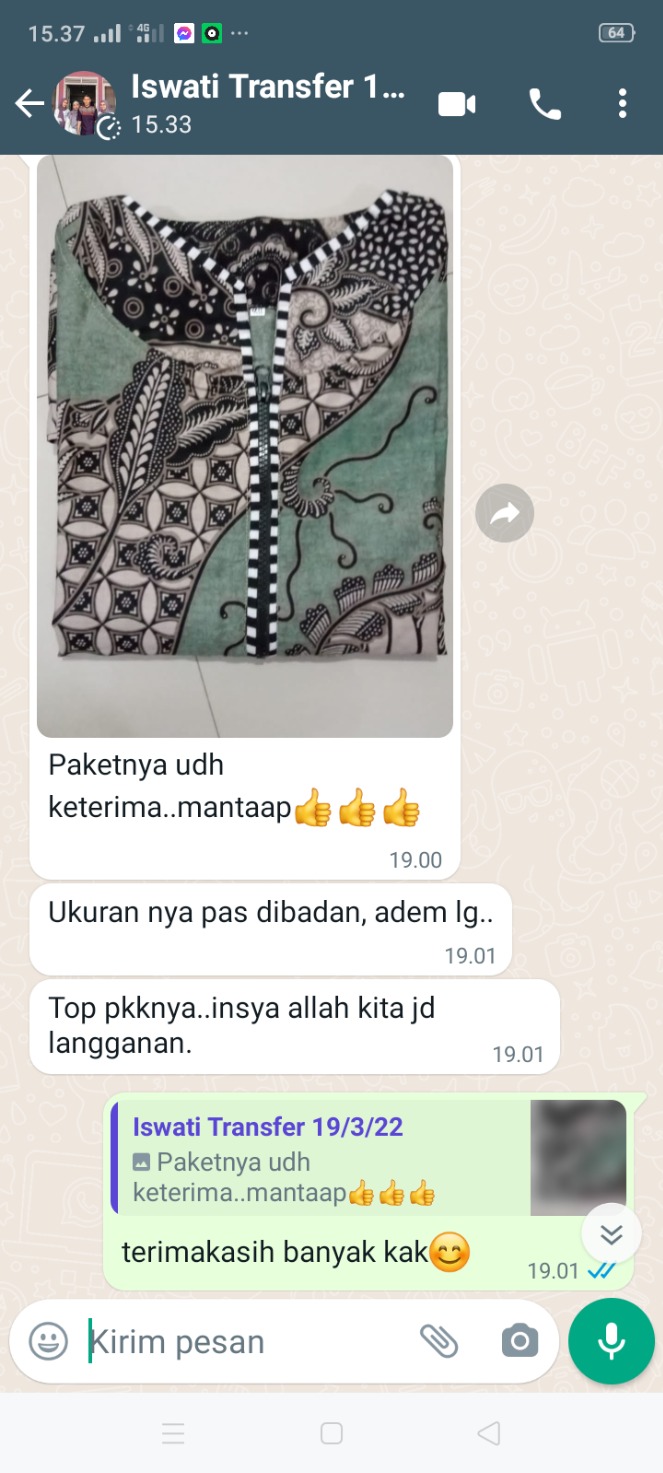
Task: Attach a file with the paperclip
Action: point(438,1341)
